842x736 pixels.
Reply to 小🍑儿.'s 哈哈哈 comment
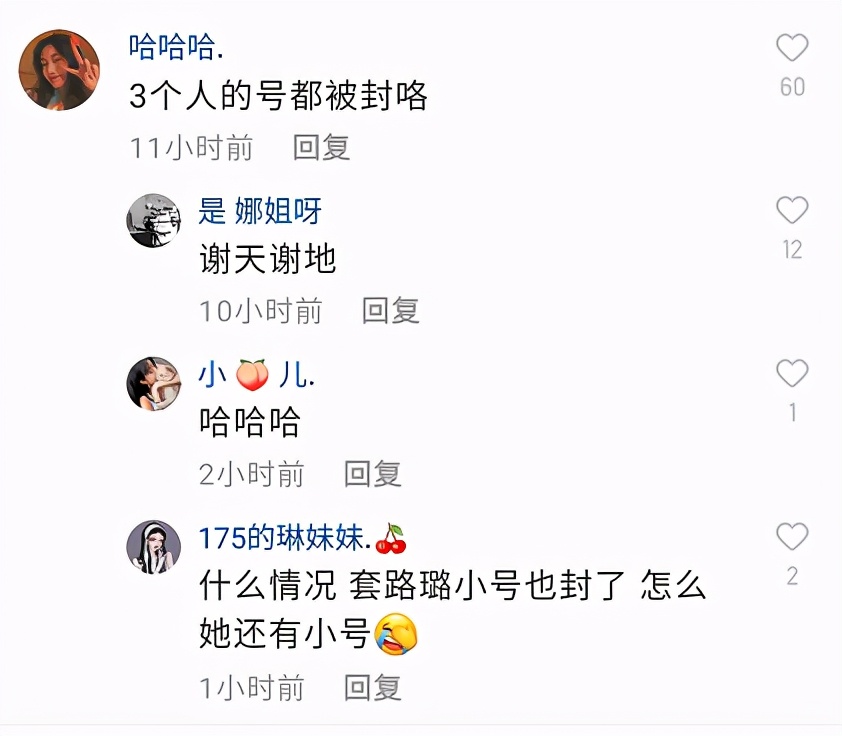(x=372, y=474)
